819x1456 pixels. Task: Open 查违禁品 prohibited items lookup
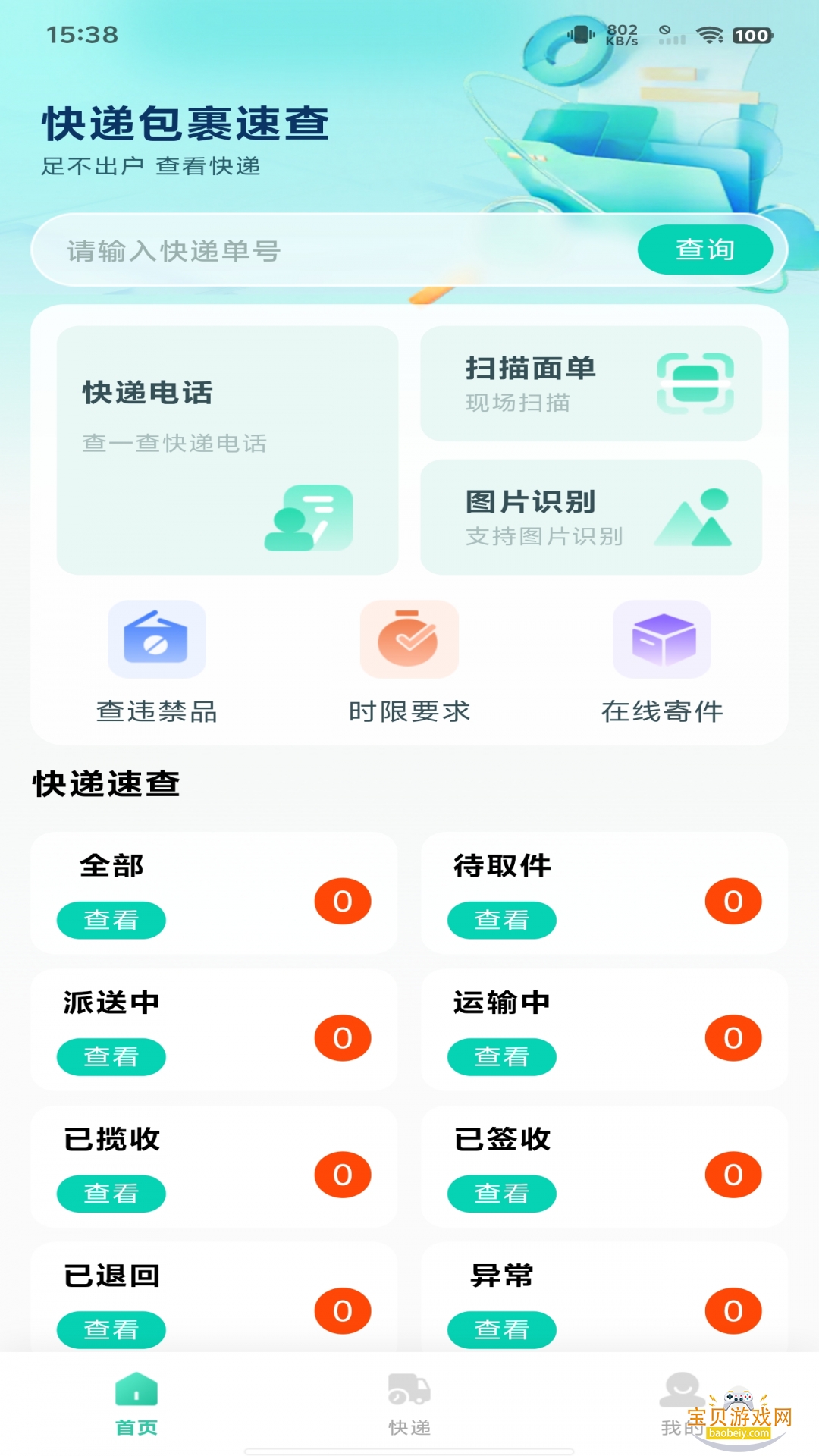157,661
